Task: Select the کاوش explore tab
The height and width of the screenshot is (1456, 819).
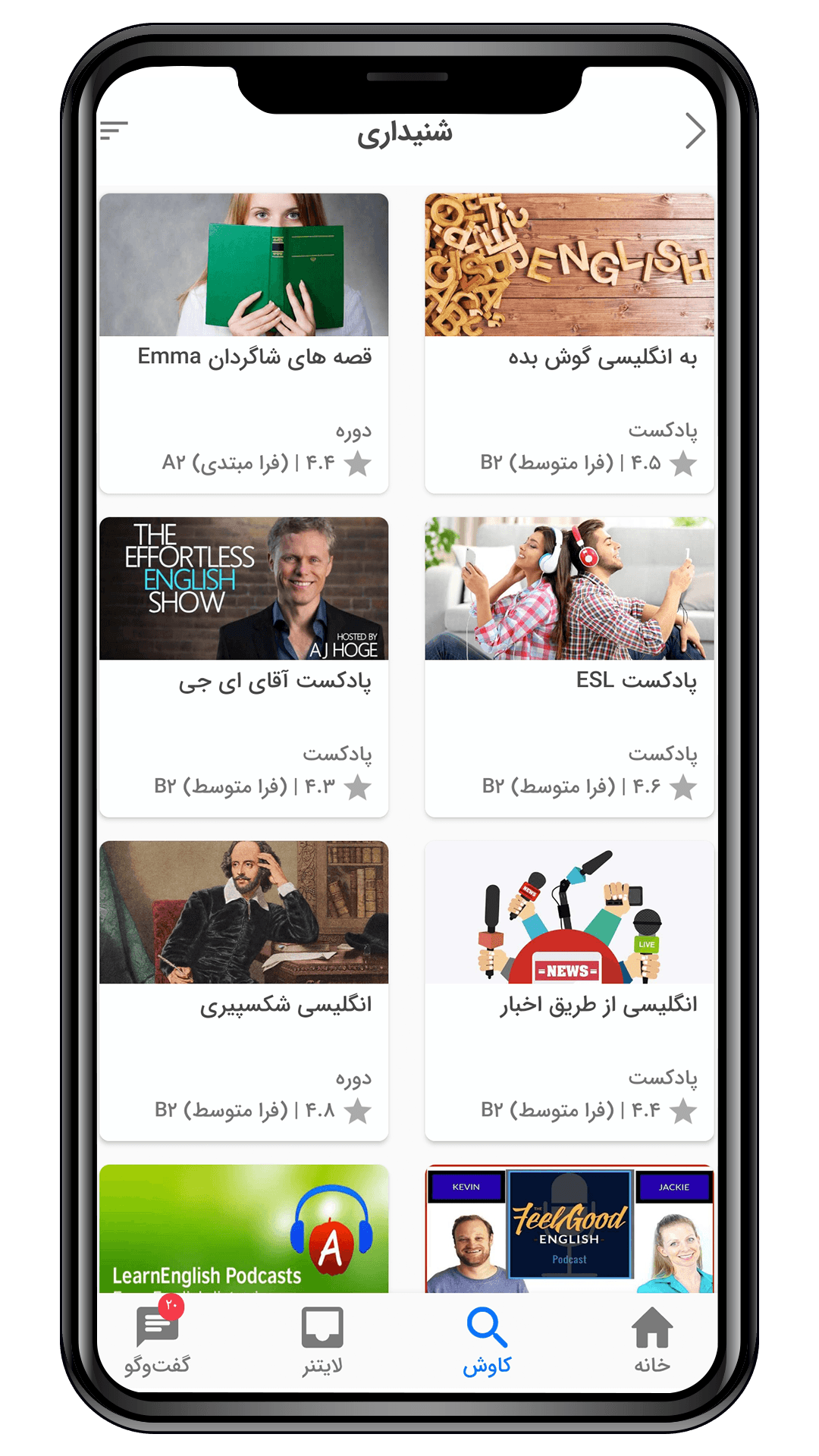Action: (487, 1340)
